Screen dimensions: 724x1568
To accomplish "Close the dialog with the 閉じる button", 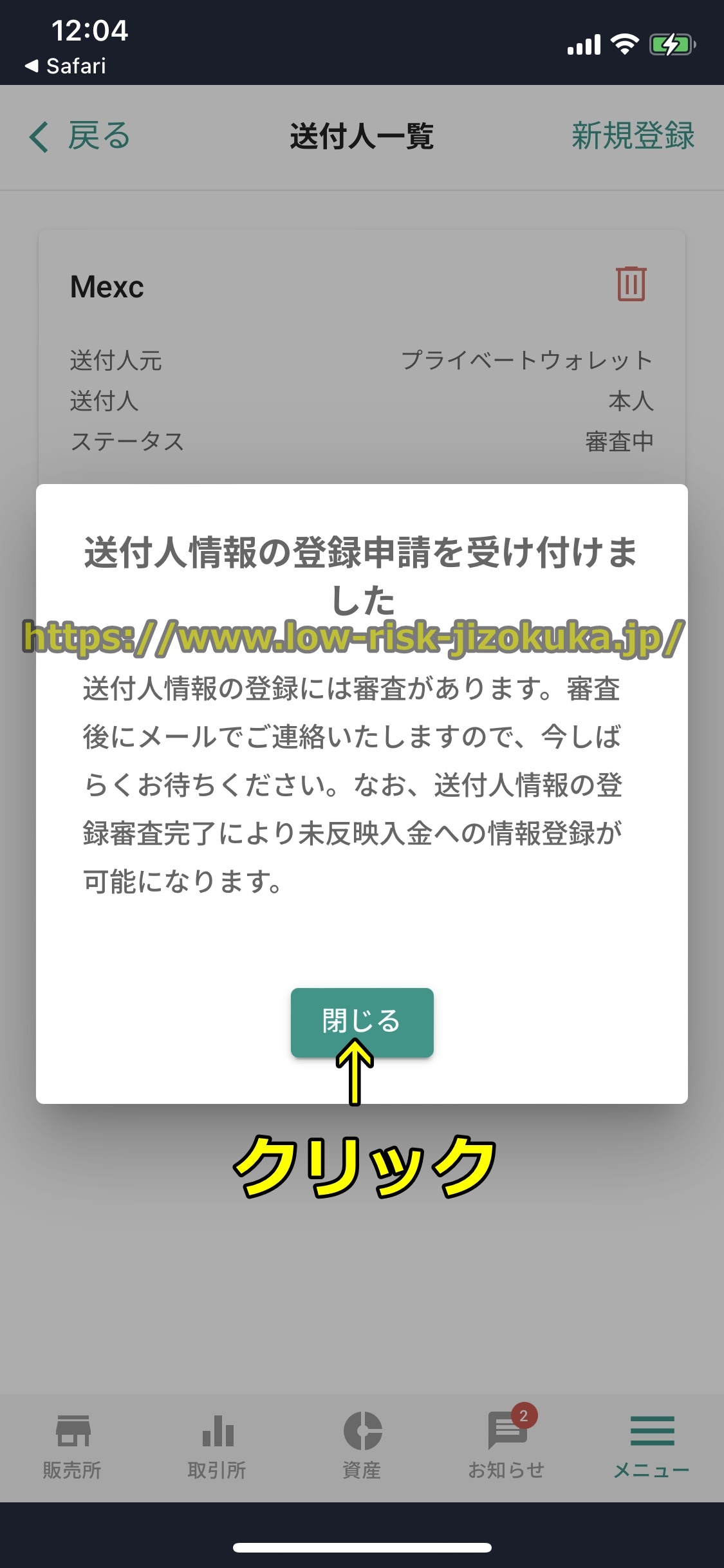I will [x=362, y=1022].
